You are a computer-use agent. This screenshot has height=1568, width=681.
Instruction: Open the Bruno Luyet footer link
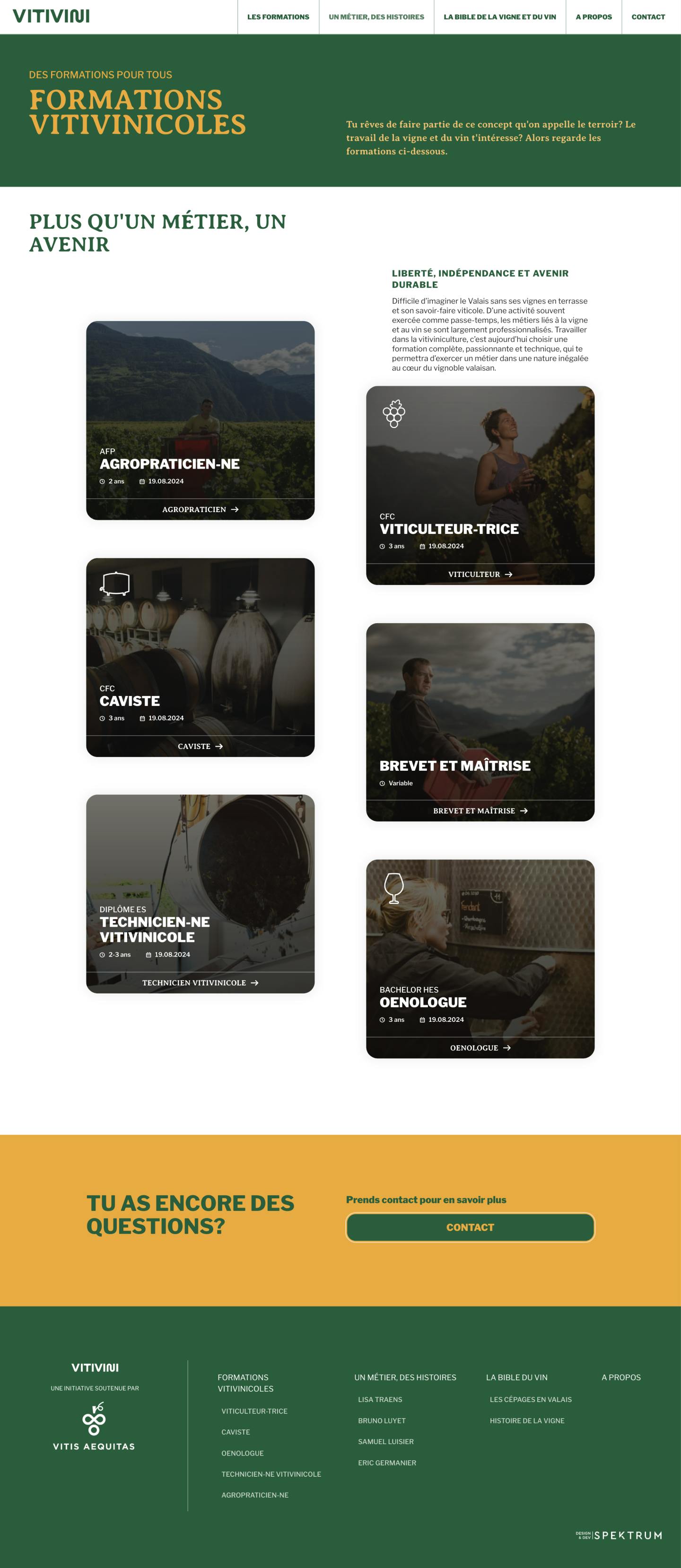pos(382,1420)
